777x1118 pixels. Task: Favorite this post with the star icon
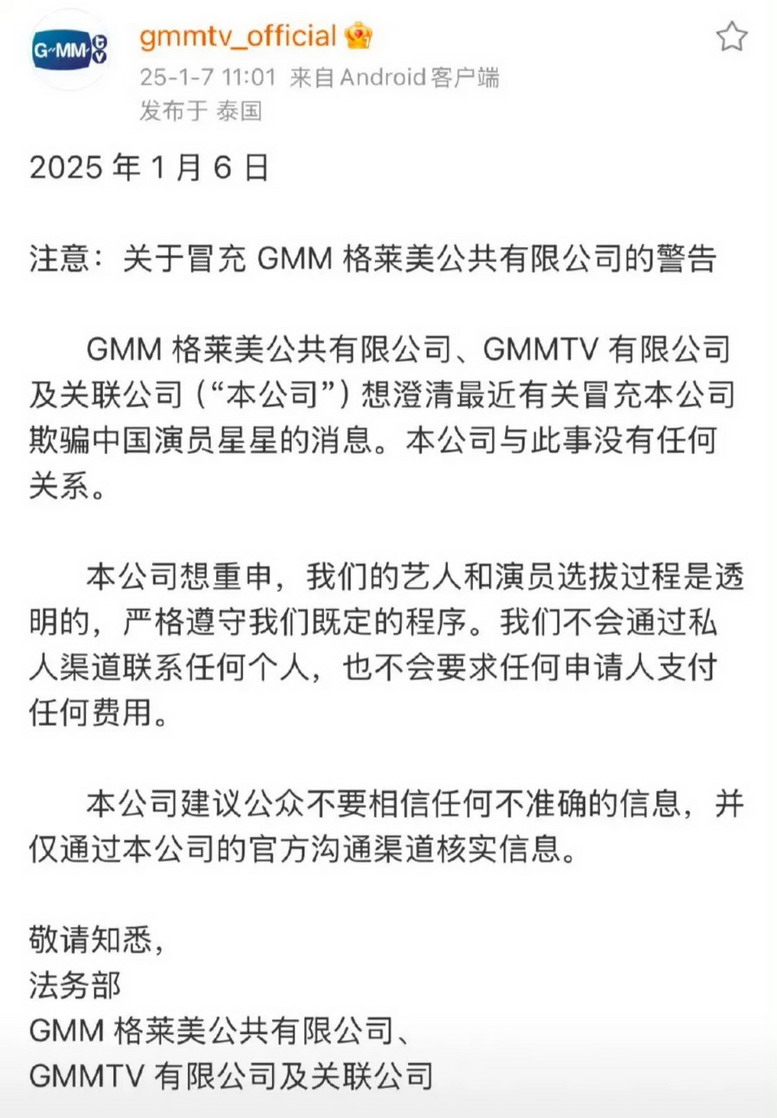[731, 36]
